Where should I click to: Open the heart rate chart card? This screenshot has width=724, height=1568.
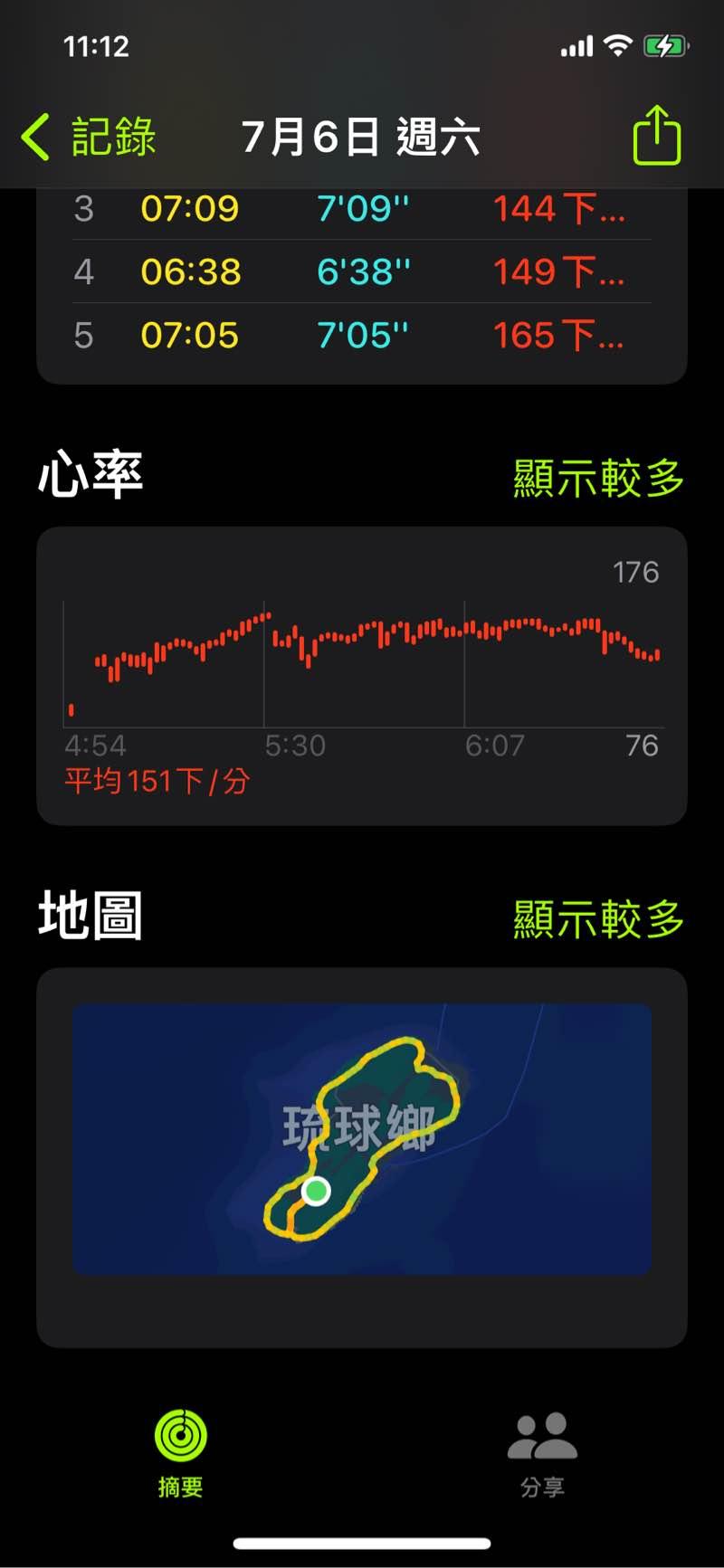[x=362, y=675]
